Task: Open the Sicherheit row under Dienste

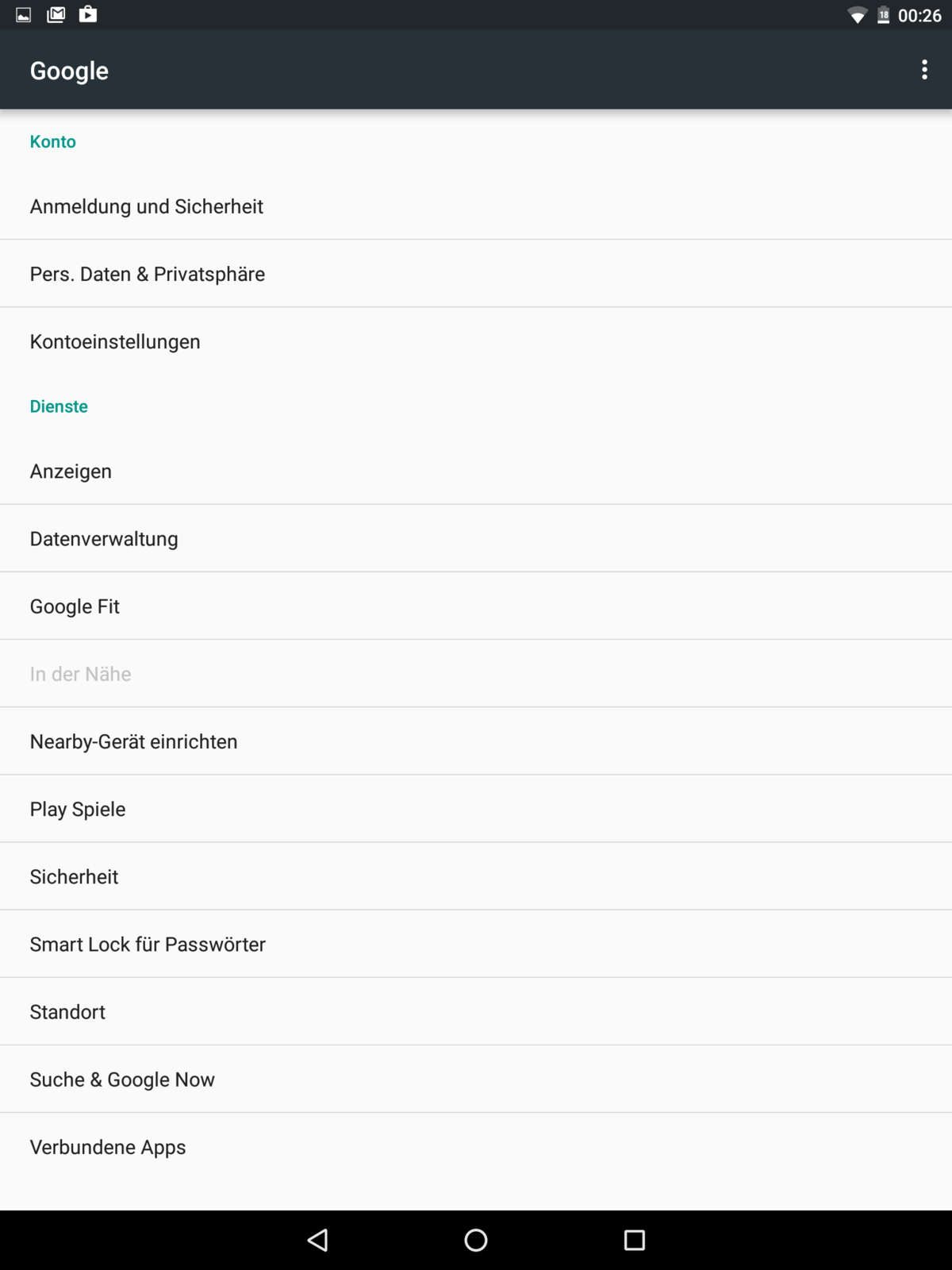Action: [74, 876]
